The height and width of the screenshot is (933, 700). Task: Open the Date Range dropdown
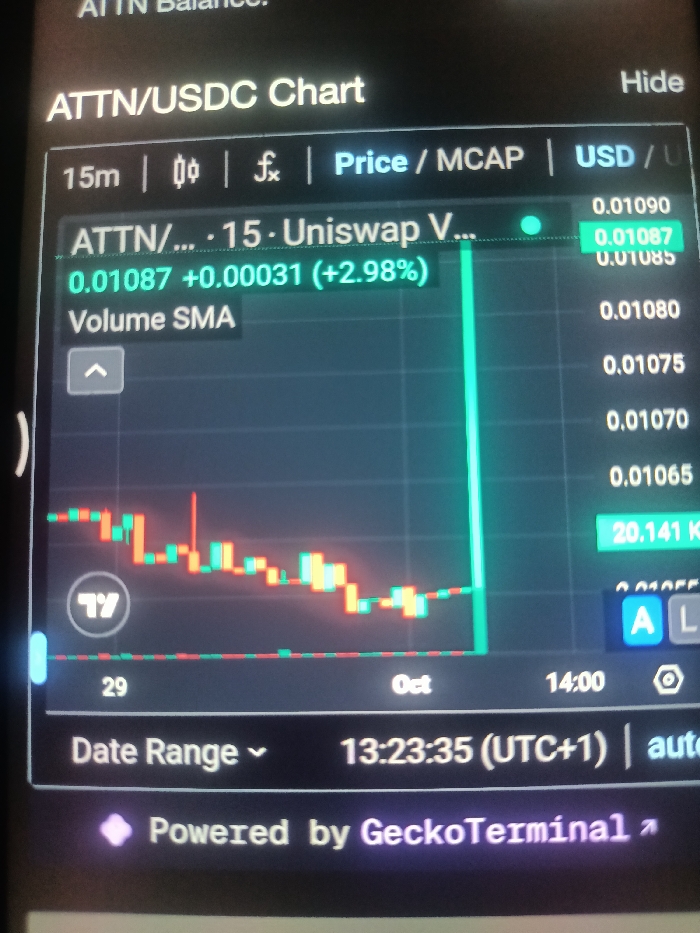point(170,752)
